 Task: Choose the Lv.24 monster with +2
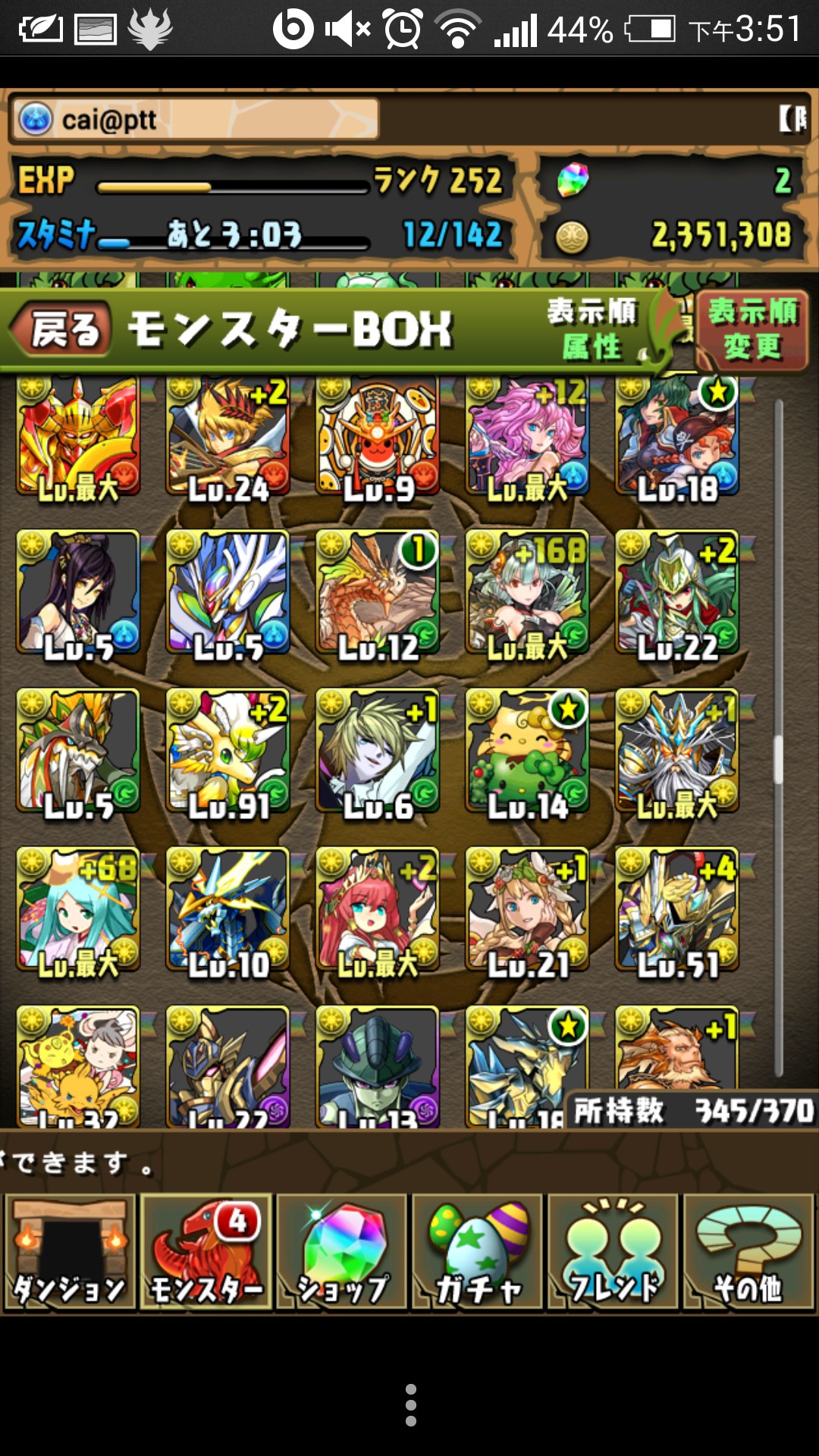(x=228, y=437)
